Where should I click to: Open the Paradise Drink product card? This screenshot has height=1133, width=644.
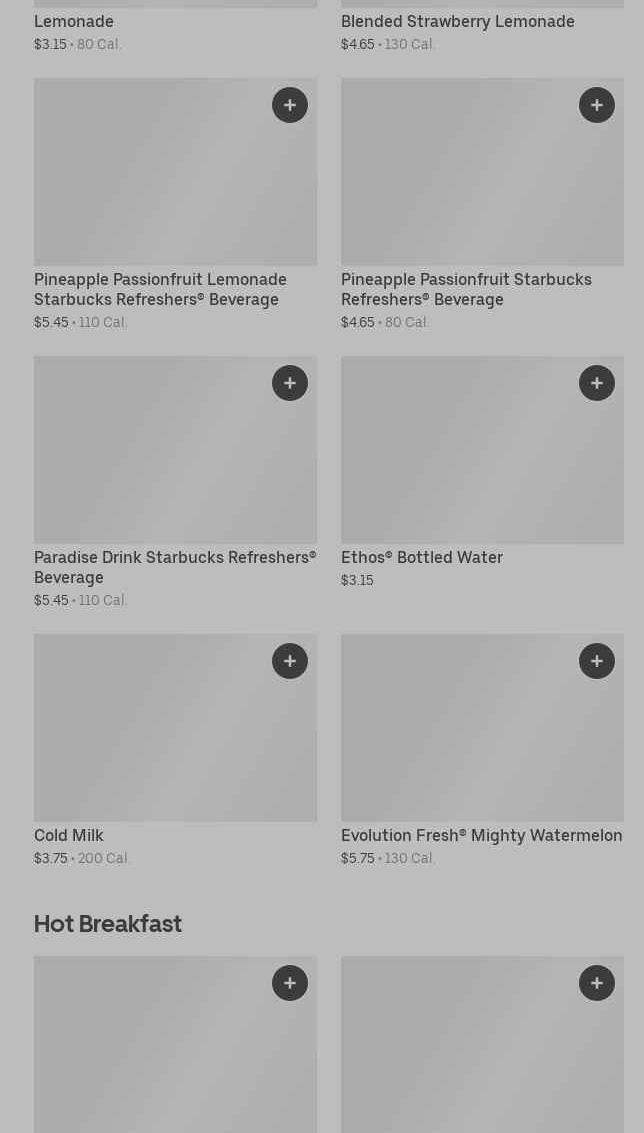click(x=175, y=567)
